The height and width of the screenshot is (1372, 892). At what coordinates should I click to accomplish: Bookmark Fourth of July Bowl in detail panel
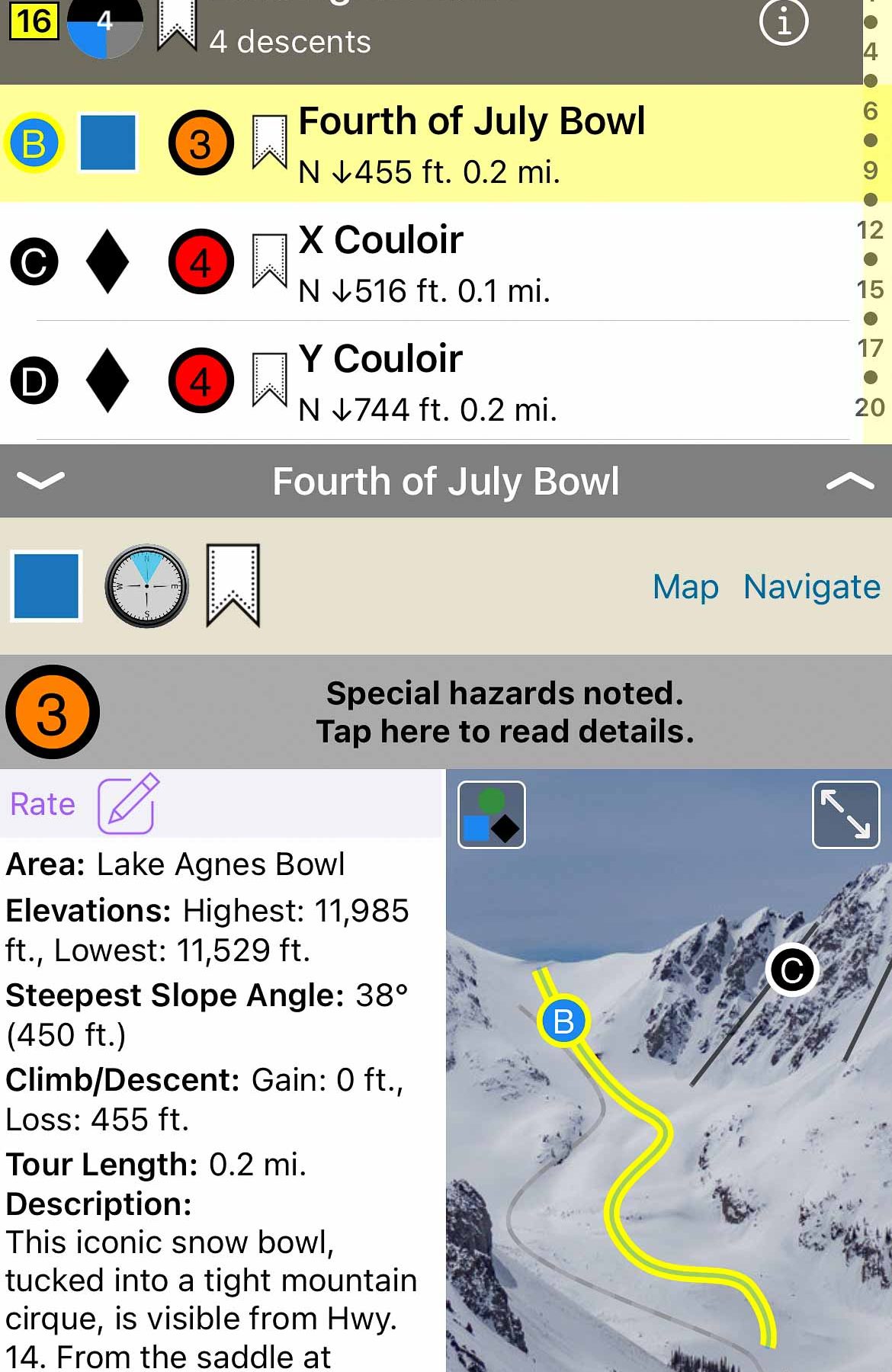click(x=233, y=585)
